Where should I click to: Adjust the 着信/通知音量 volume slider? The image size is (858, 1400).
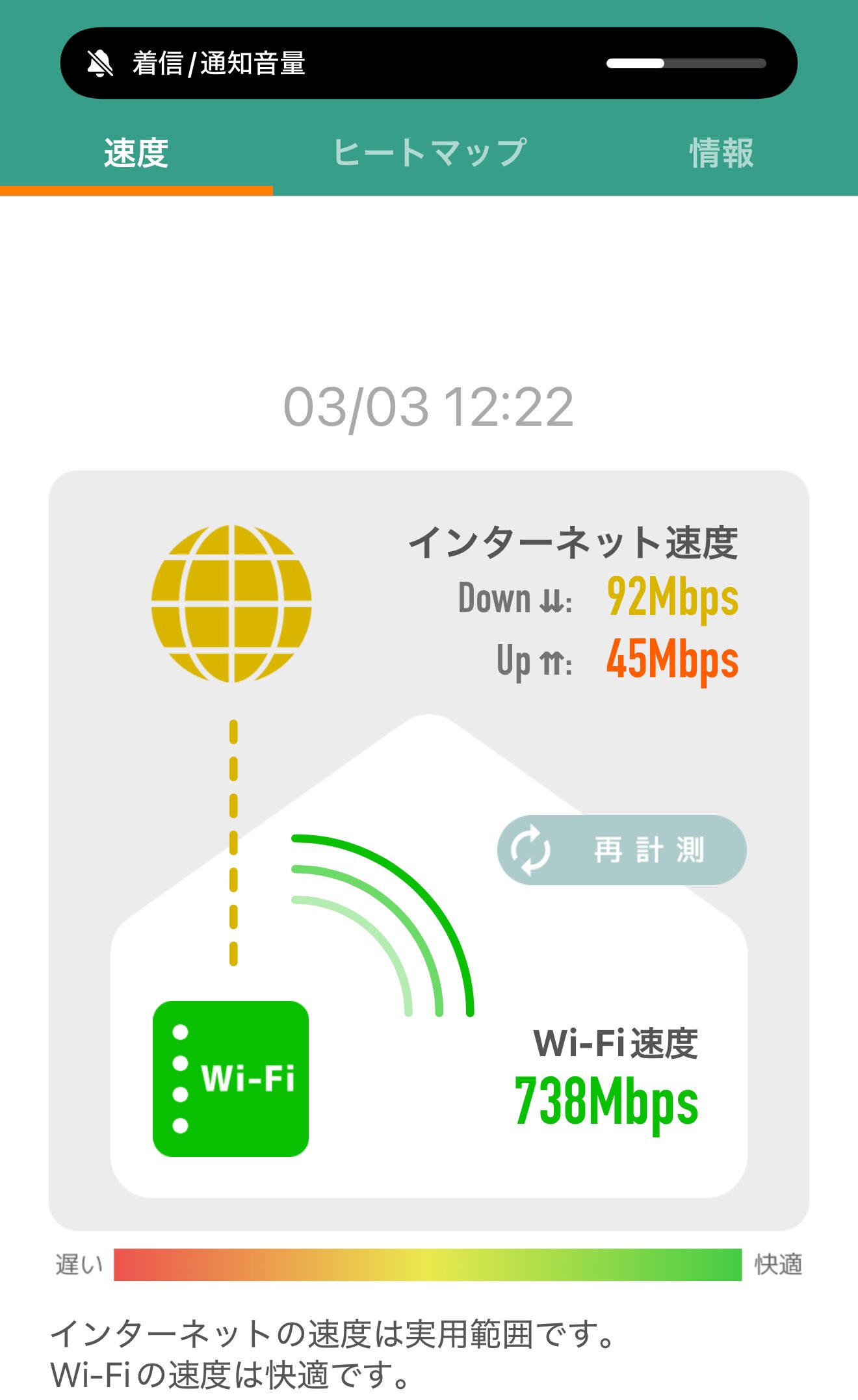[686, 64]
